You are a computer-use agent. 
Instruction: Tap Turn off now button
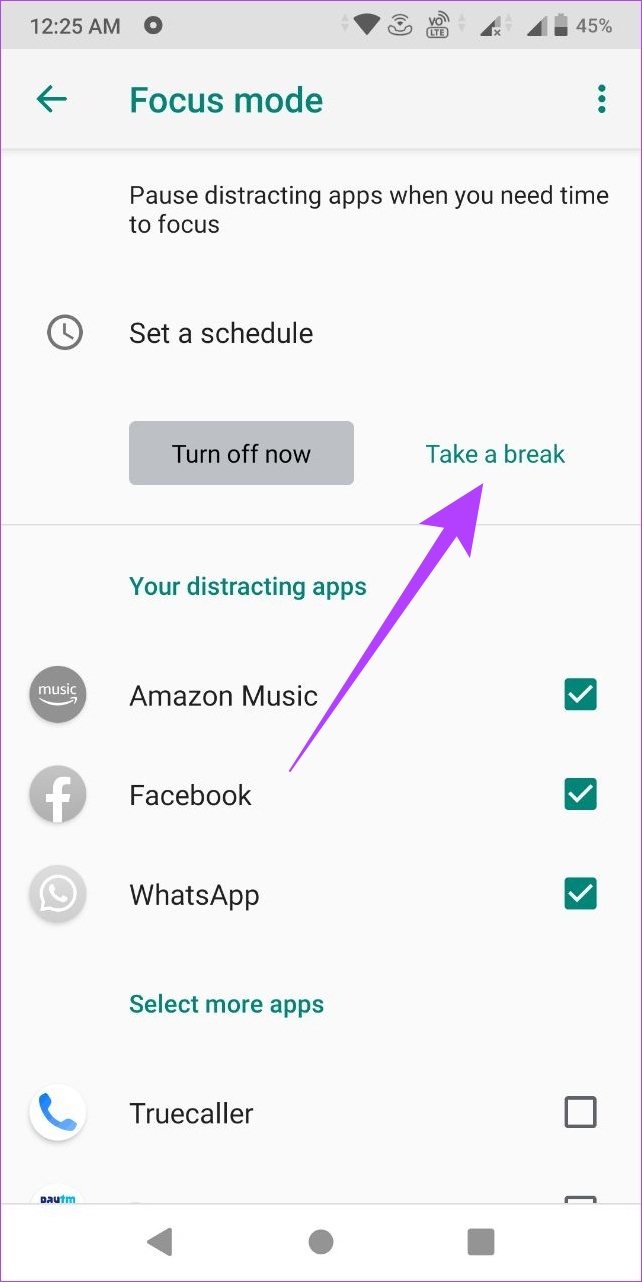(x=241, y=453)
